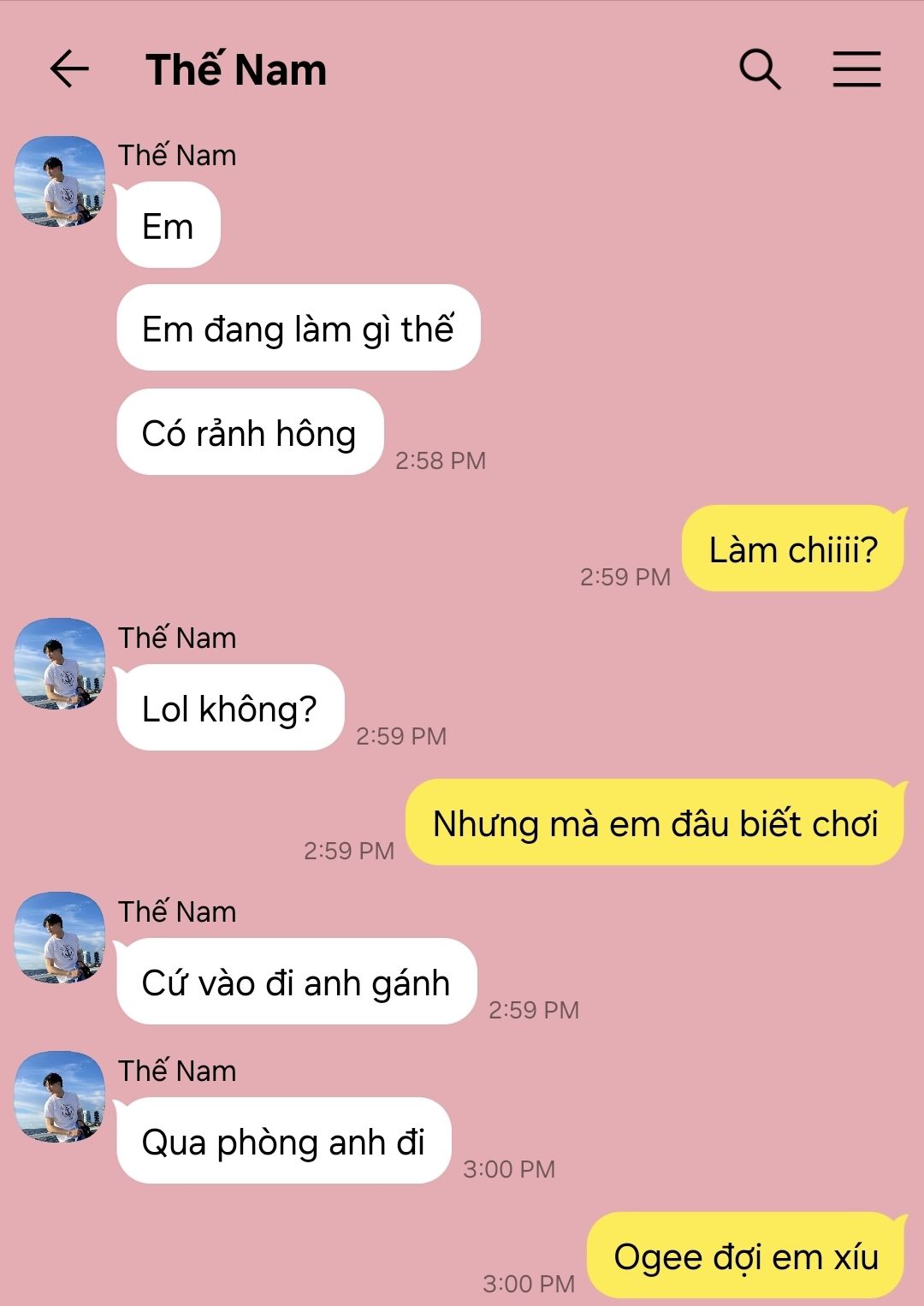Open Thế Nam's avatar beside "Em" message

(60, 181)
